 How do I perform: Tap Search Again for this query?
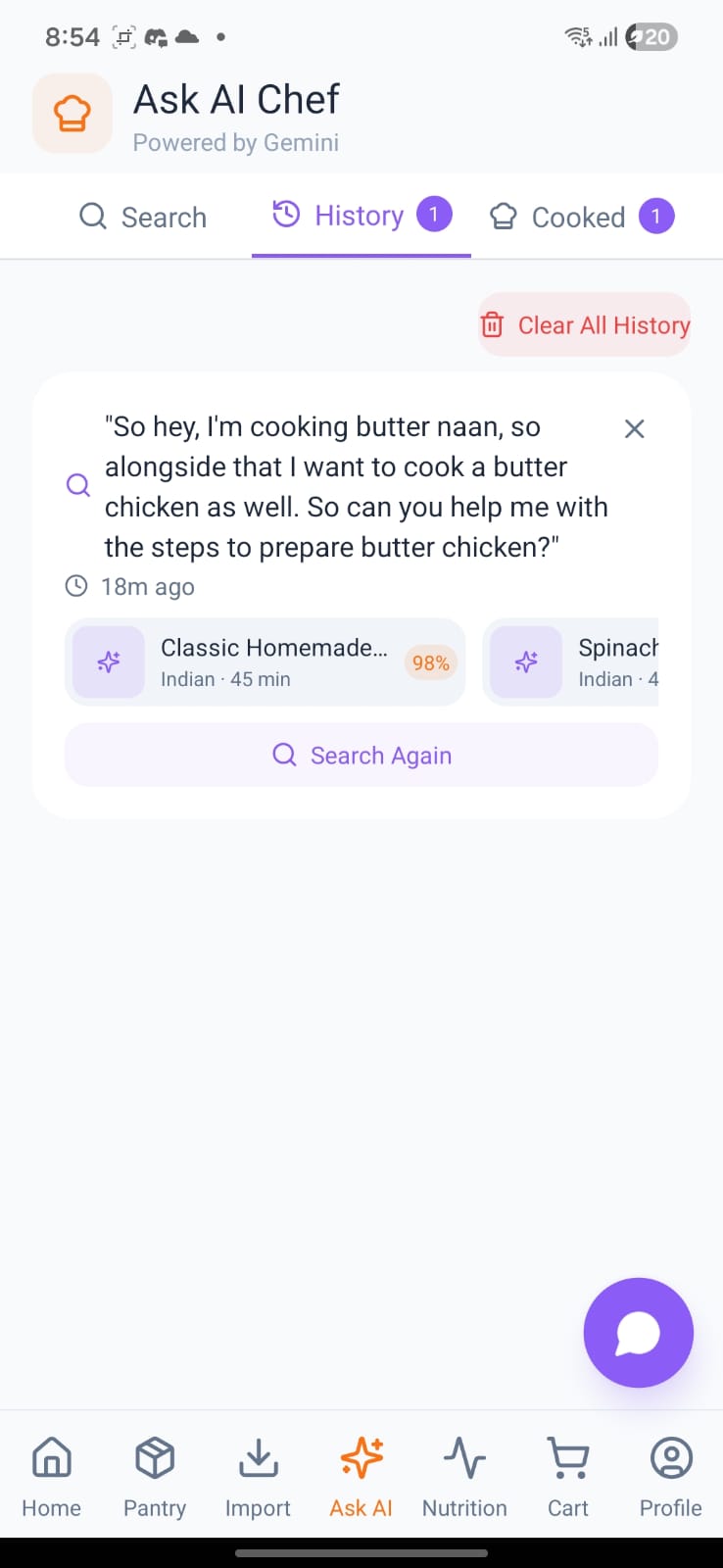pos(361,756)
